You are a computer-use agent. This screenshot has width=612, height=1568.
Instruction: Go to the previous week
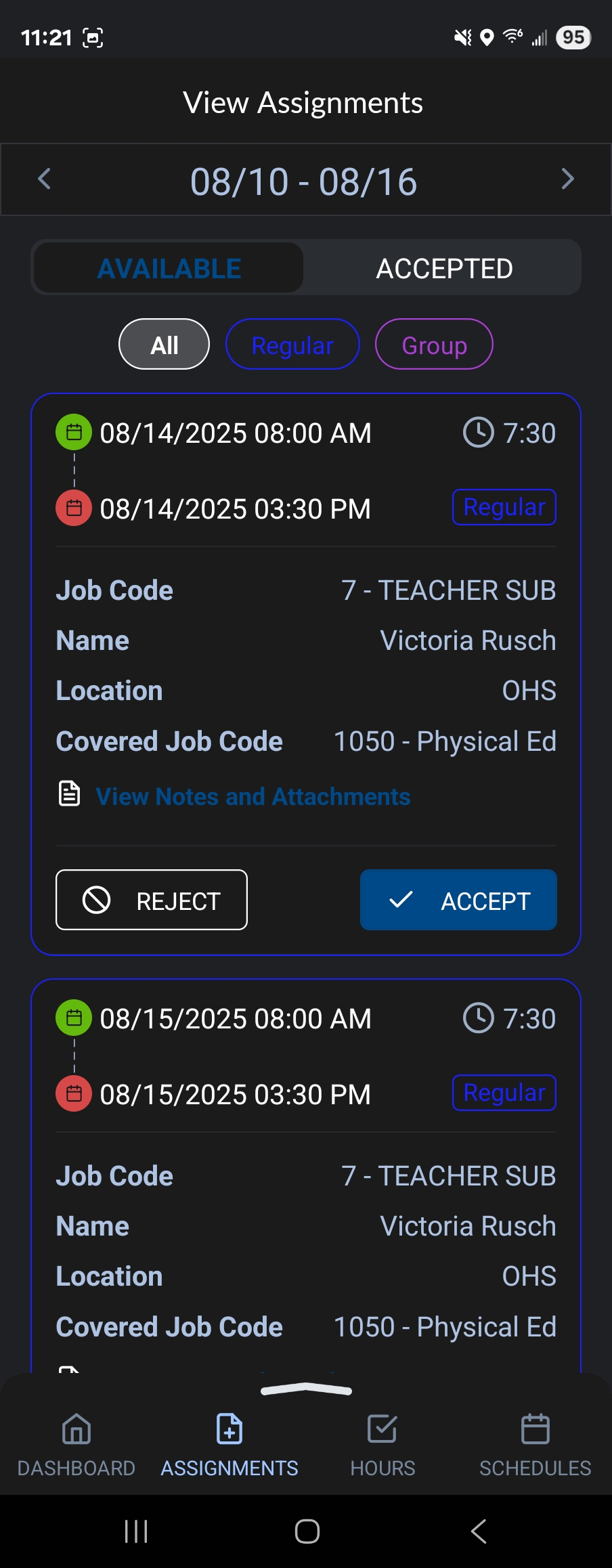(45, 179)
